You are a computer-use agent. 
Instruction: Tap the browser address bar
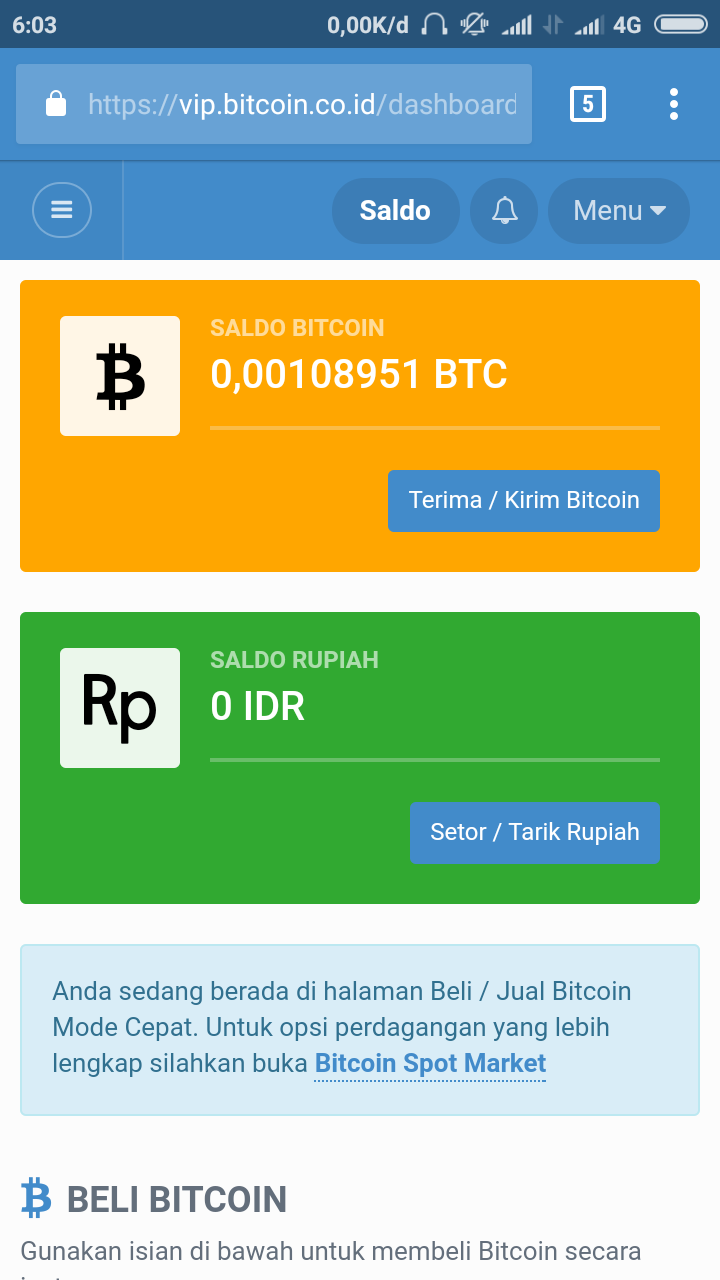[x=274, y=104]
